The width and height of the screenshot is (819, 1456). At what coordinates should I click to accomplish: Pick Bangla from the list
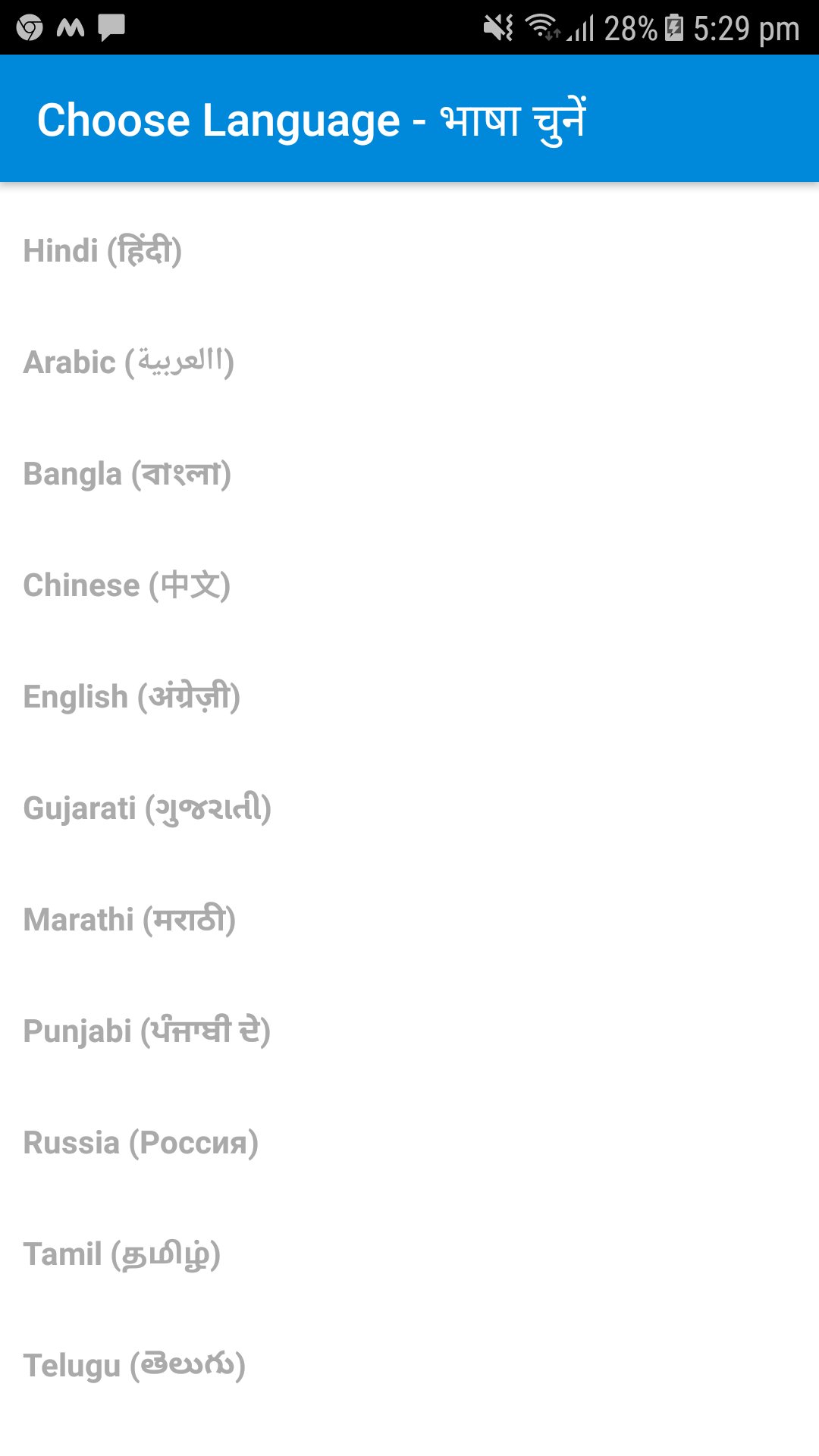coord(409,474)
